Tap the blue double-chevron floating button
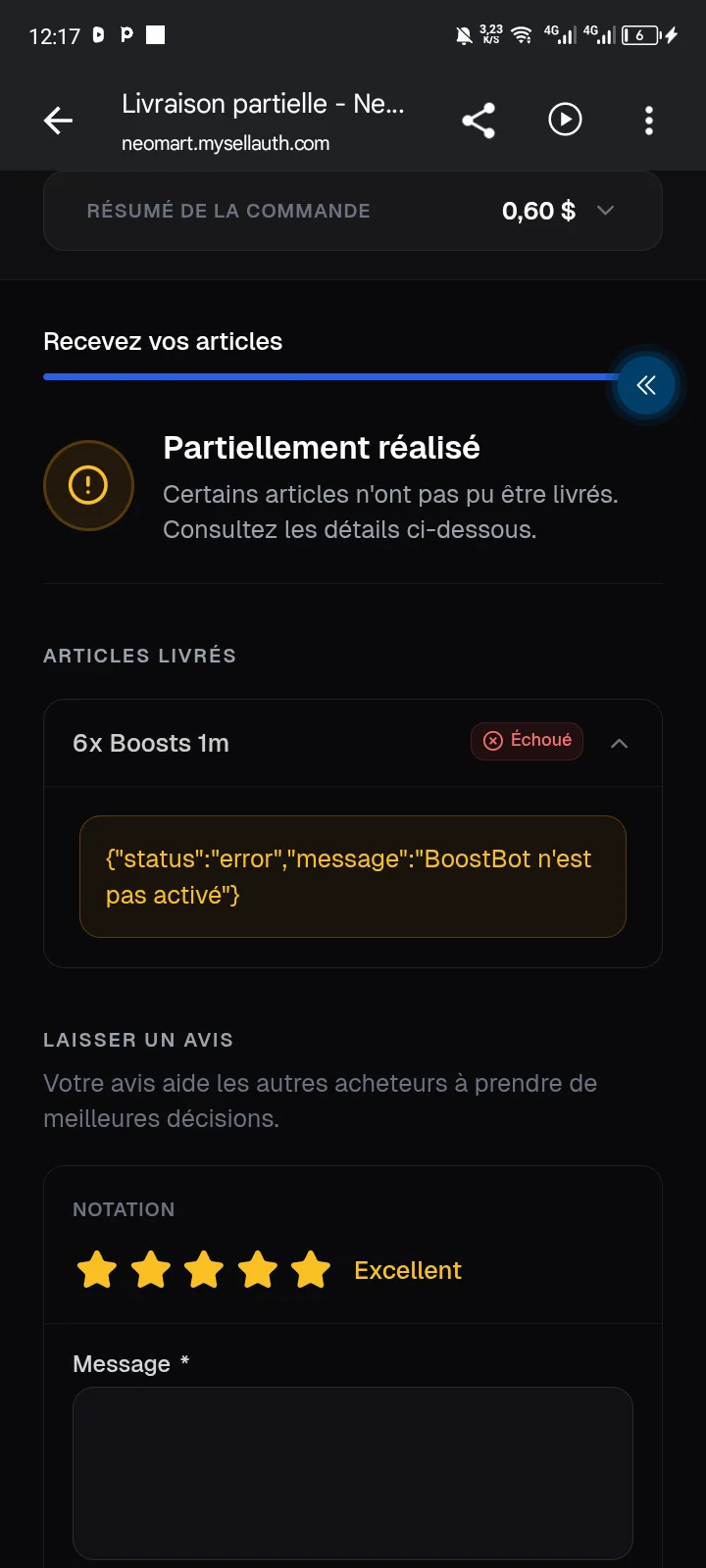Screen dimensions: 706x1568 646,385
